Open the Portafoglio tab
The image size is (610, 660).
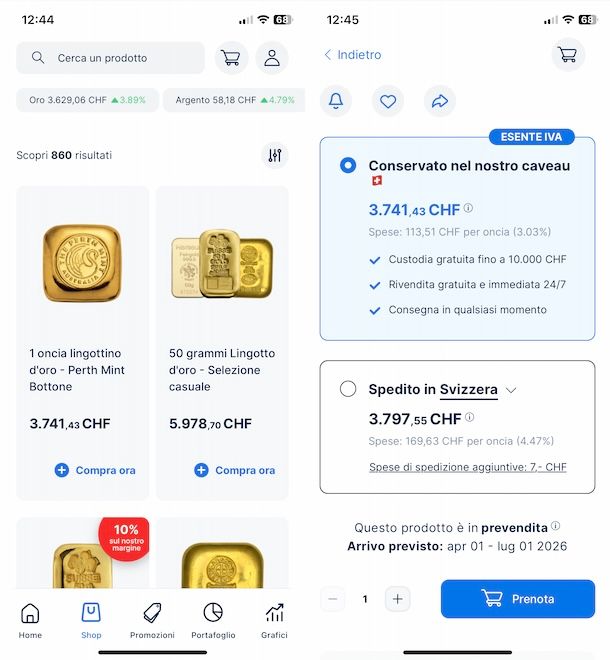click(213, 620)
